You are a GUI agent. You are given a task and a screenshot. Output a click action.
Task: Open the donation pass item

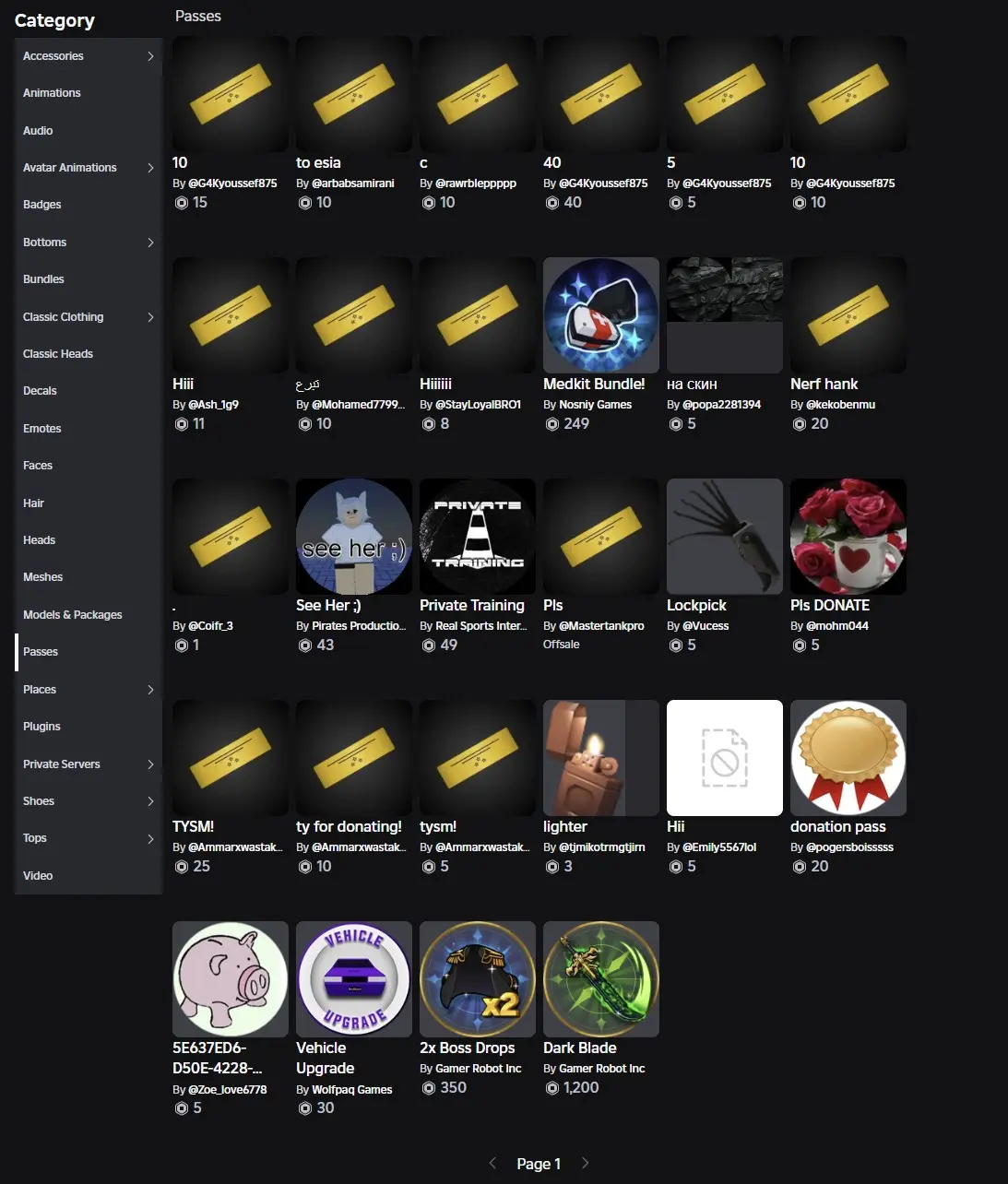[848, 758]
